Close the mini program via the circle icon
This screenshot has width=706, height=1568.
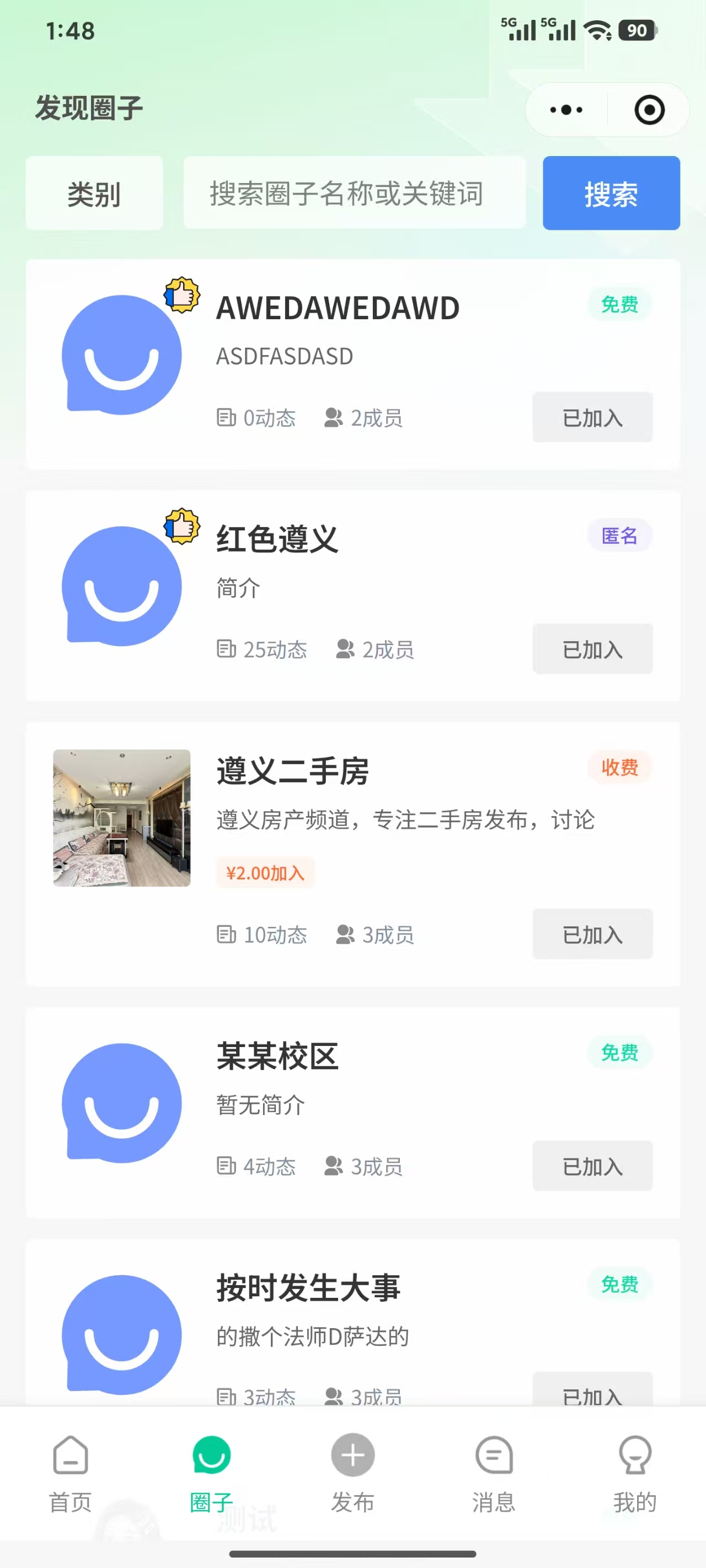649,110
